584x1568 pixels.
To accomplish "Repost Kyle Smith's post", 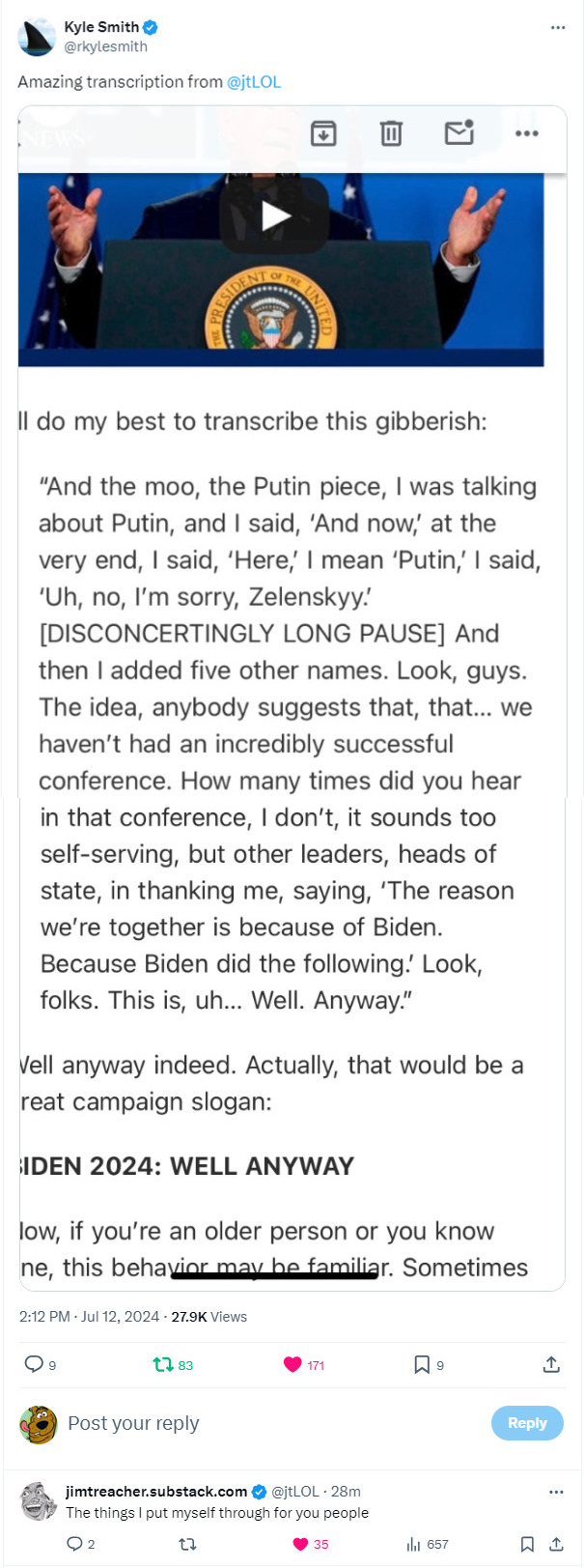I will pyautogui.click(x=163, y=1364).
